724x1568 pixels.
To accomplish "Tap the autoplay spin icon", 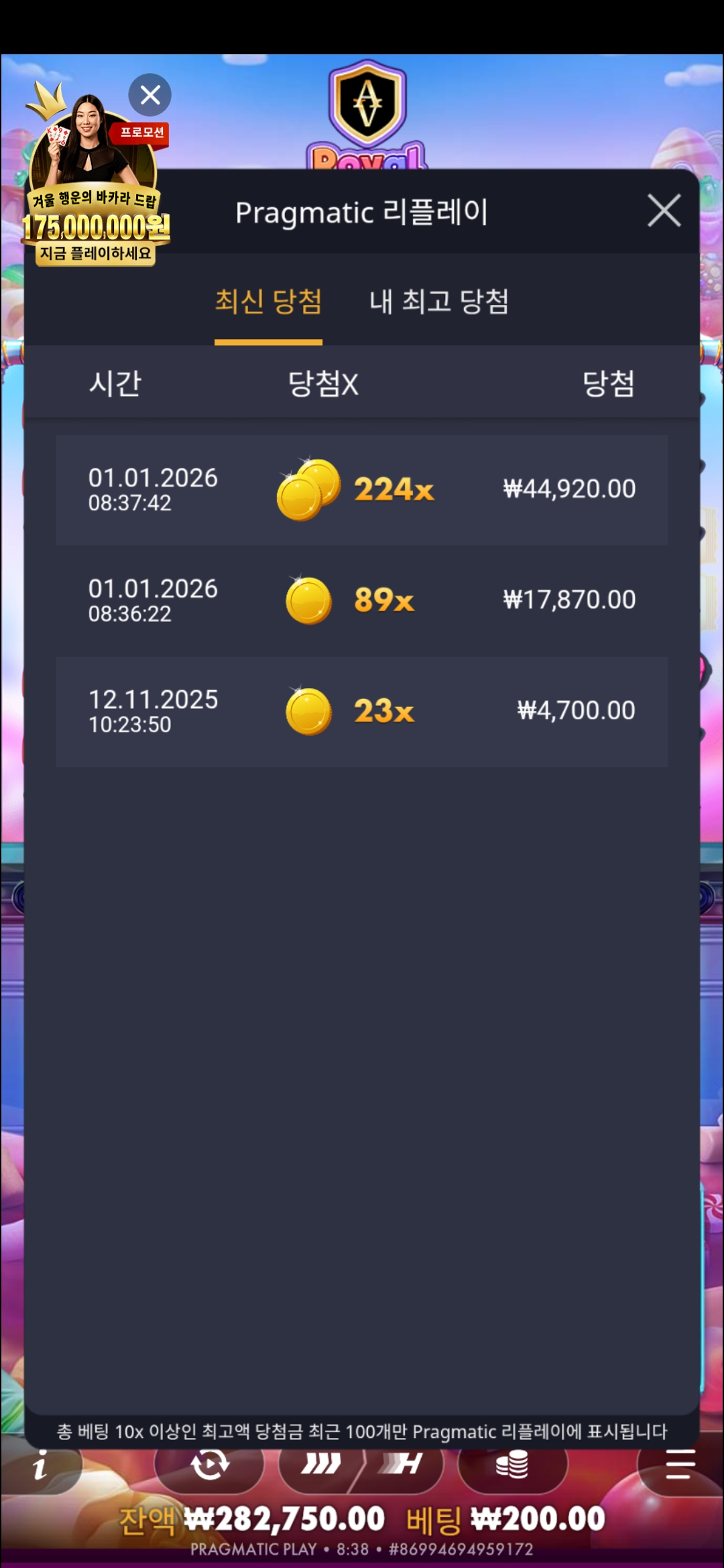I will pos(210,1465).
